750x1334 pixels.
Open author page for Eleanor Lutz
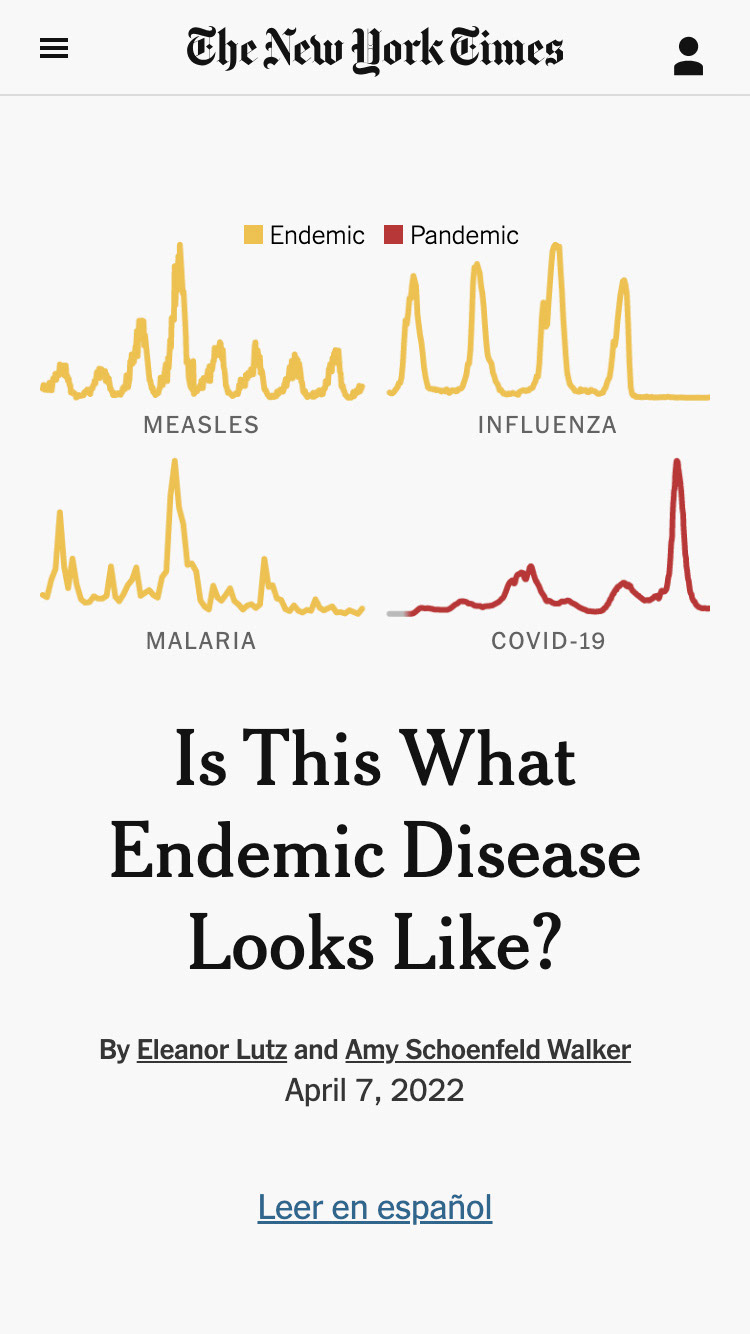pyautogui.click(x=212, y=1050)
